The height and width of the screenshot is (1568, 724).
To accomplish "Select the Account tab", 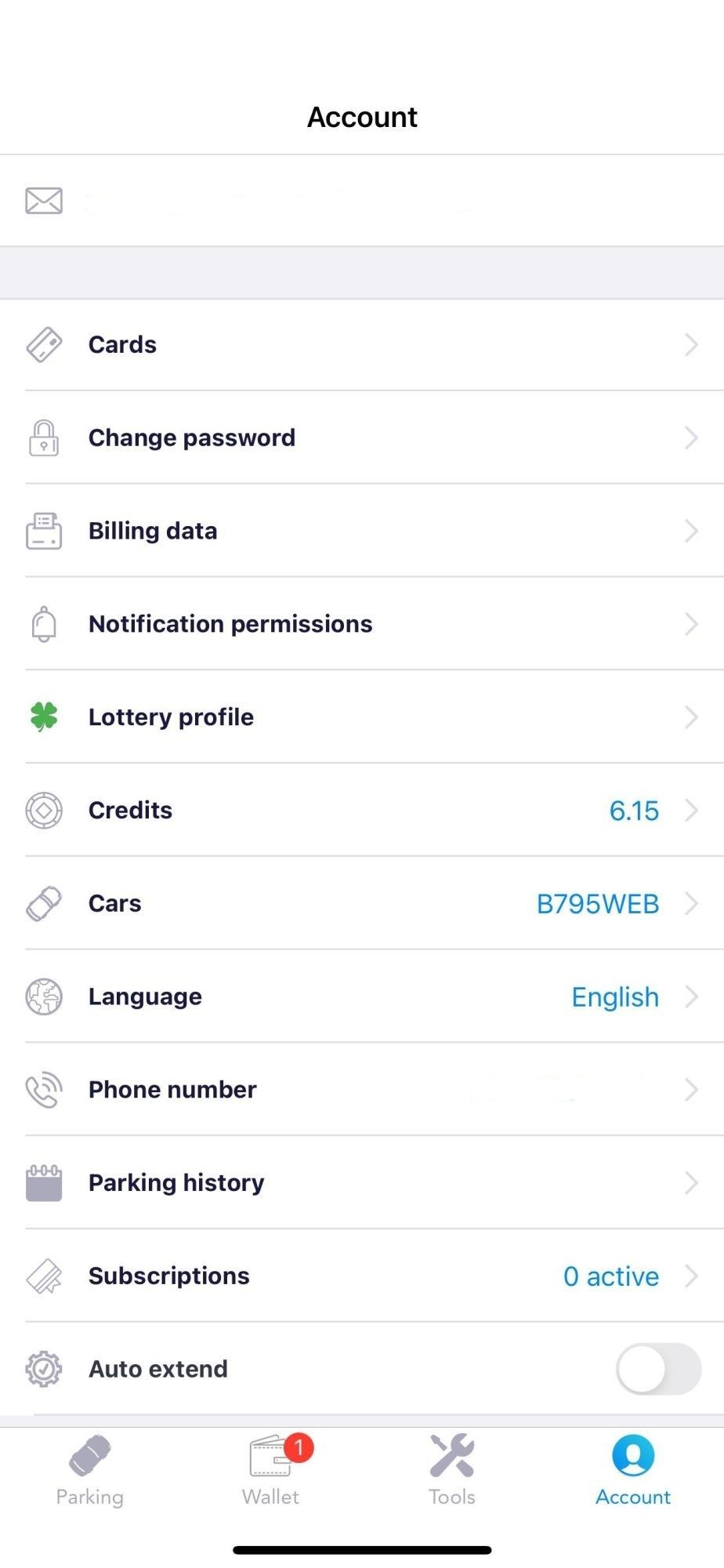I will pos(633,1472).
